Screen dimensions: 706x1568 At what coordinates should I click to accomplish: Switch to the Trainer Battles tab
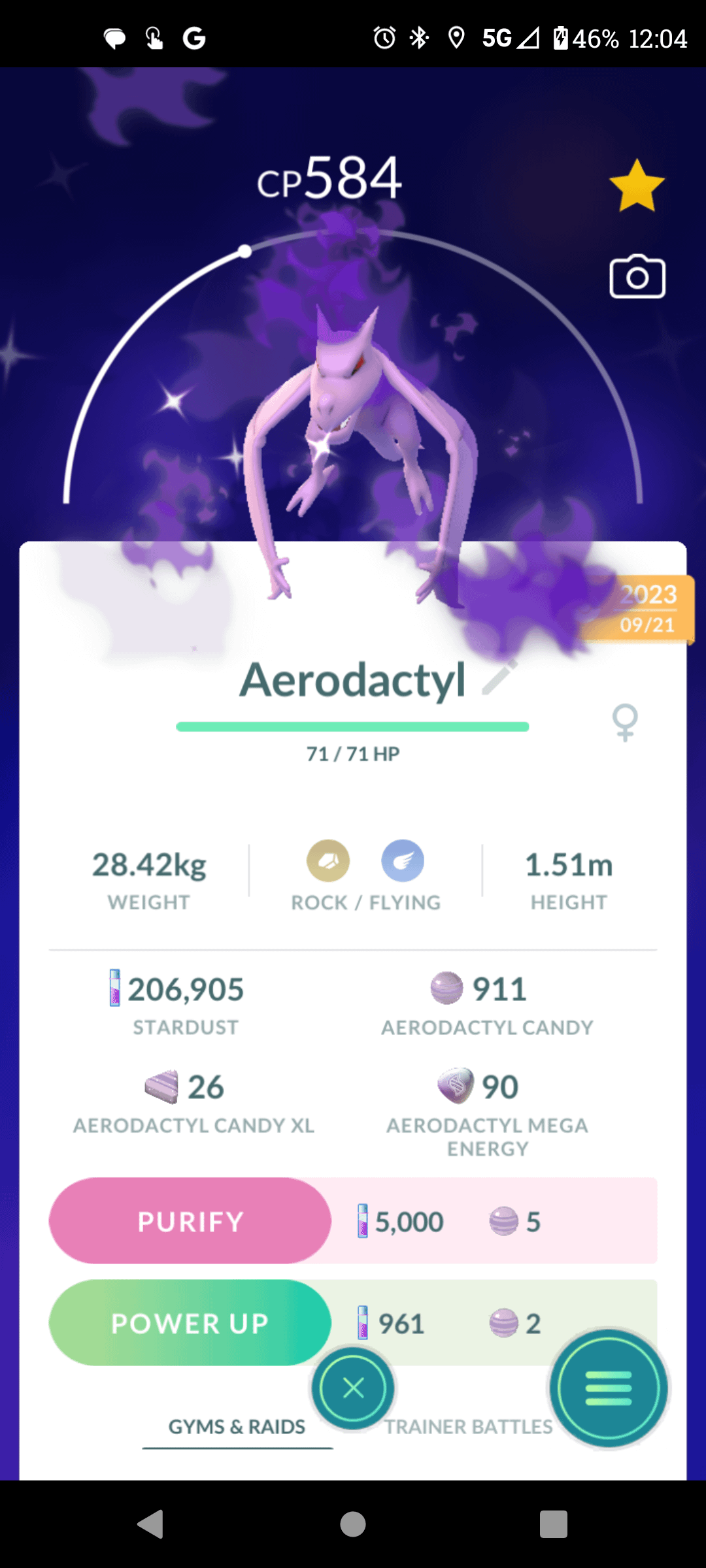(x=468, y=1427)
